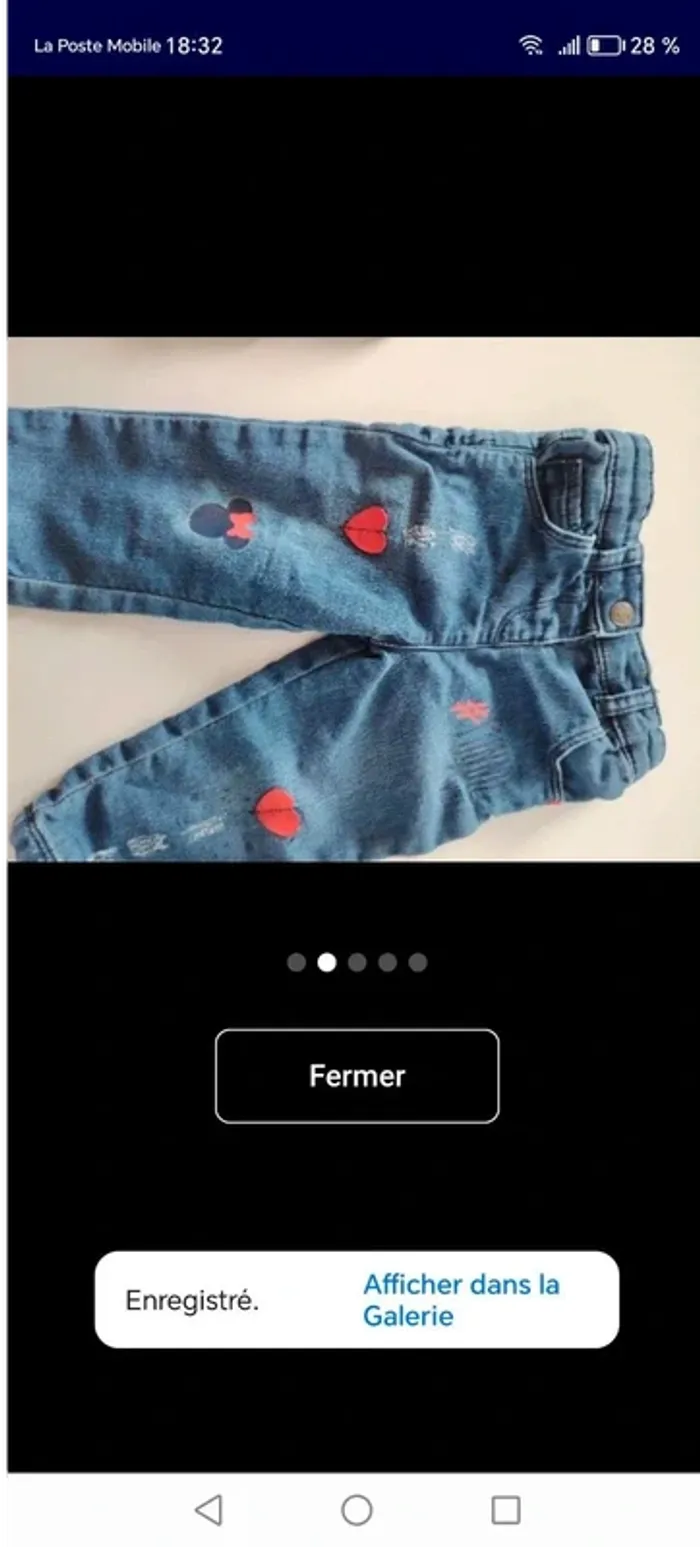Open the recent apps view
700x1547 pixels.
click(x=506, y=1510)
